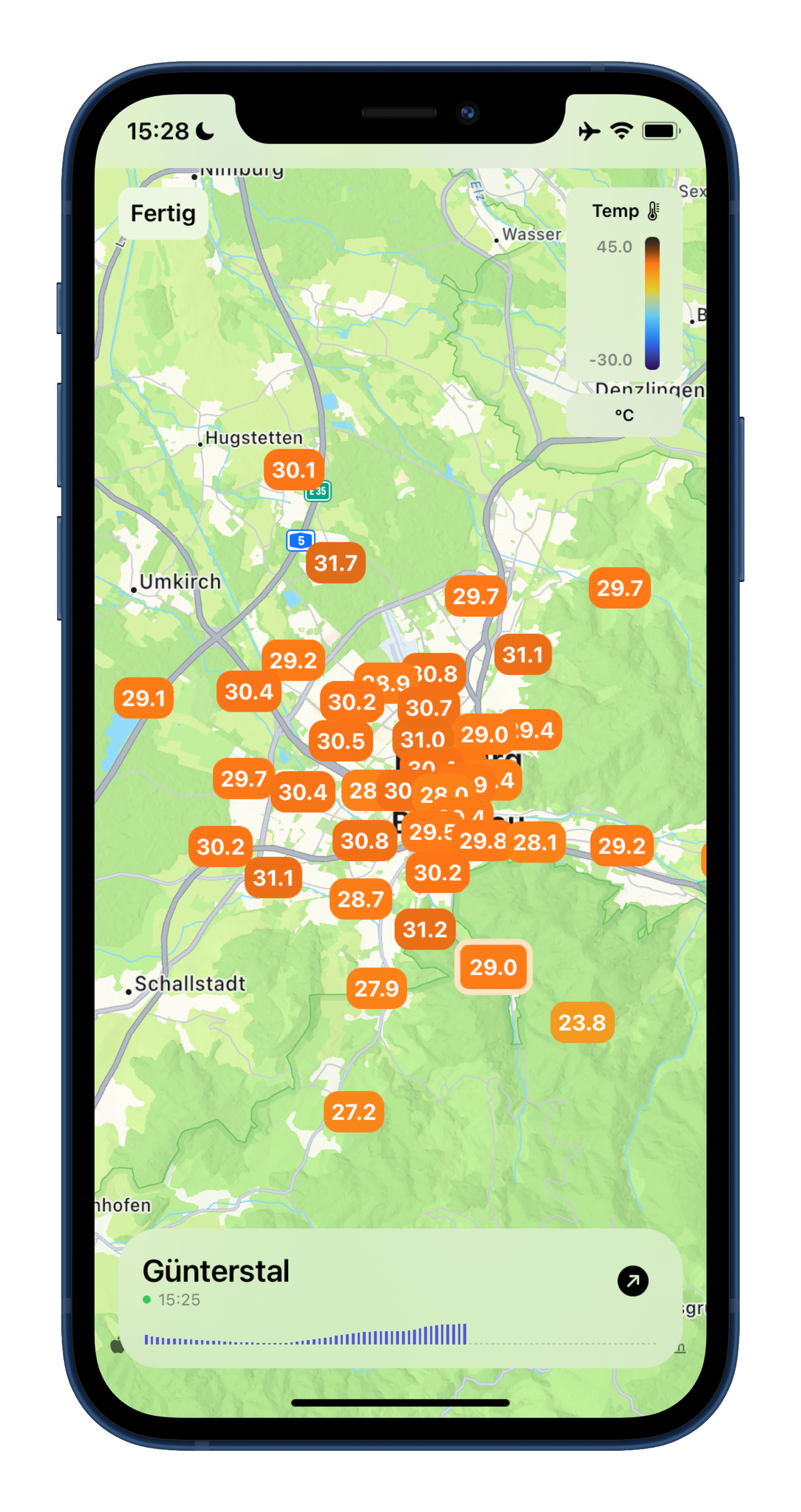Screen dimensions: 801x1512
Task: Tap the 30.5 temperature marker
Action: click(x=340, y=741)
